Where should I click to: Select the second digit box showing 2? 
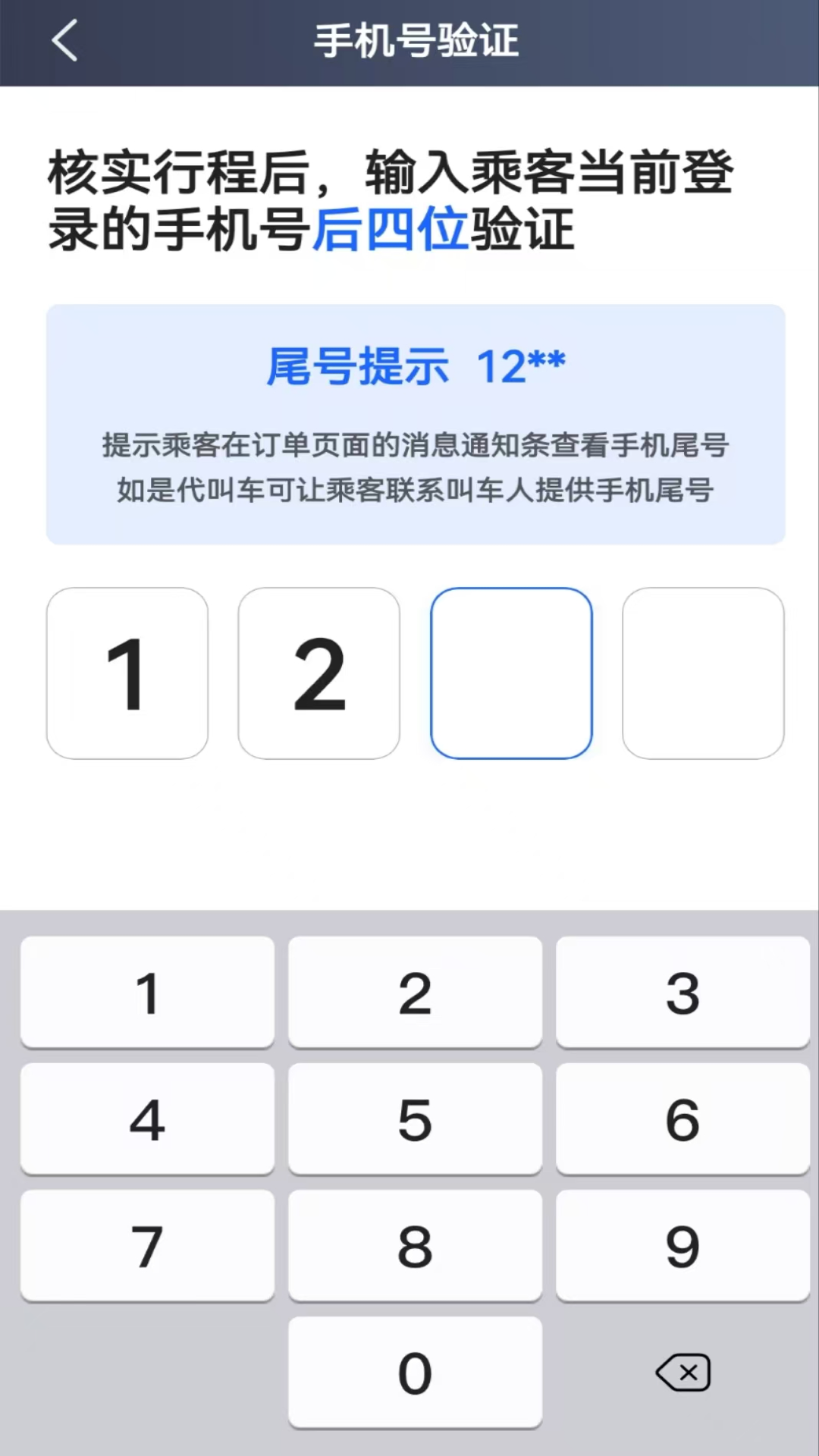click(319, 673)
